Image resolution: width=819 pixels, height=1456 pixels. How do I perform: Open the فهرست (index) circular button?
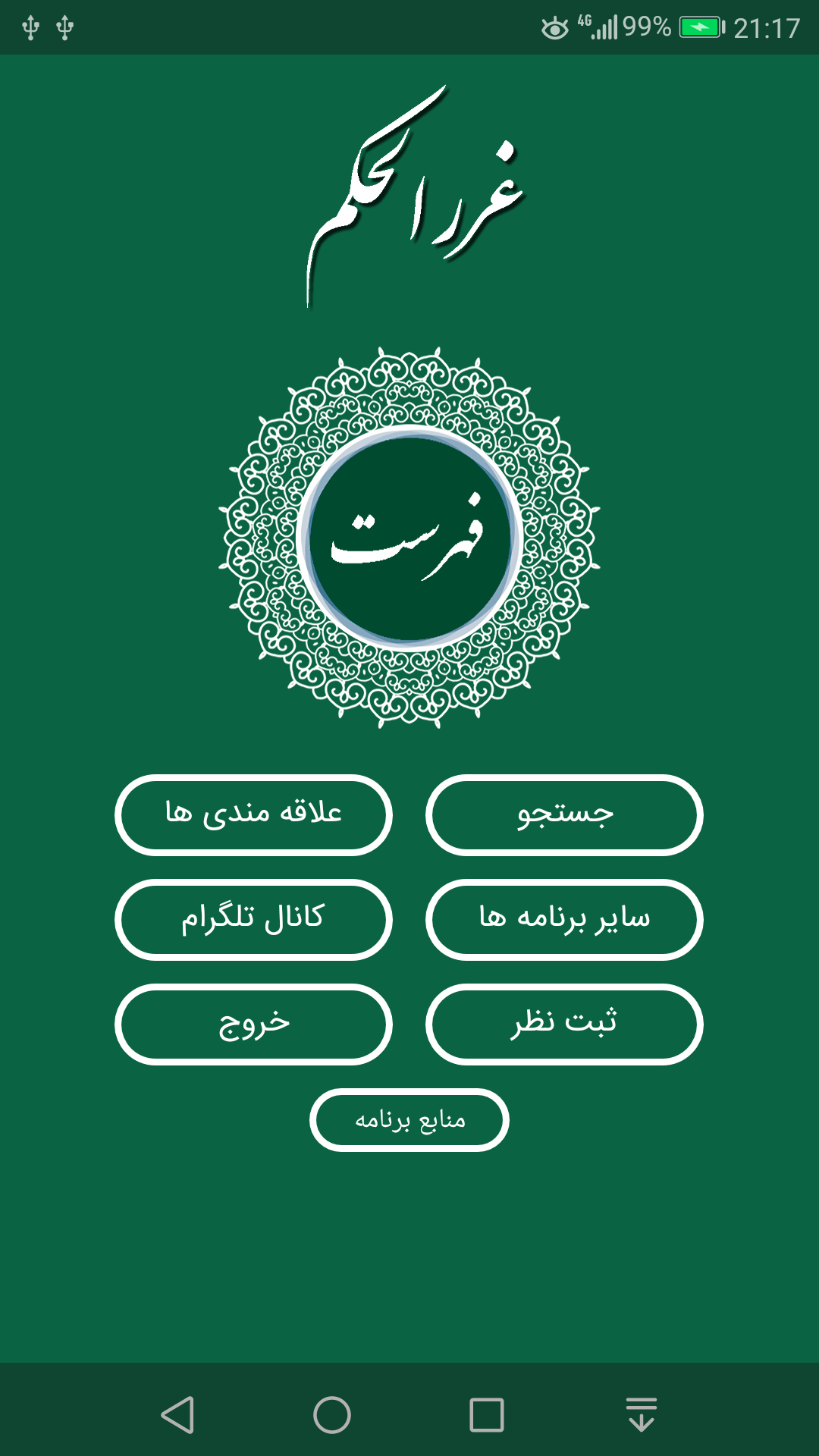coord(409,538)
